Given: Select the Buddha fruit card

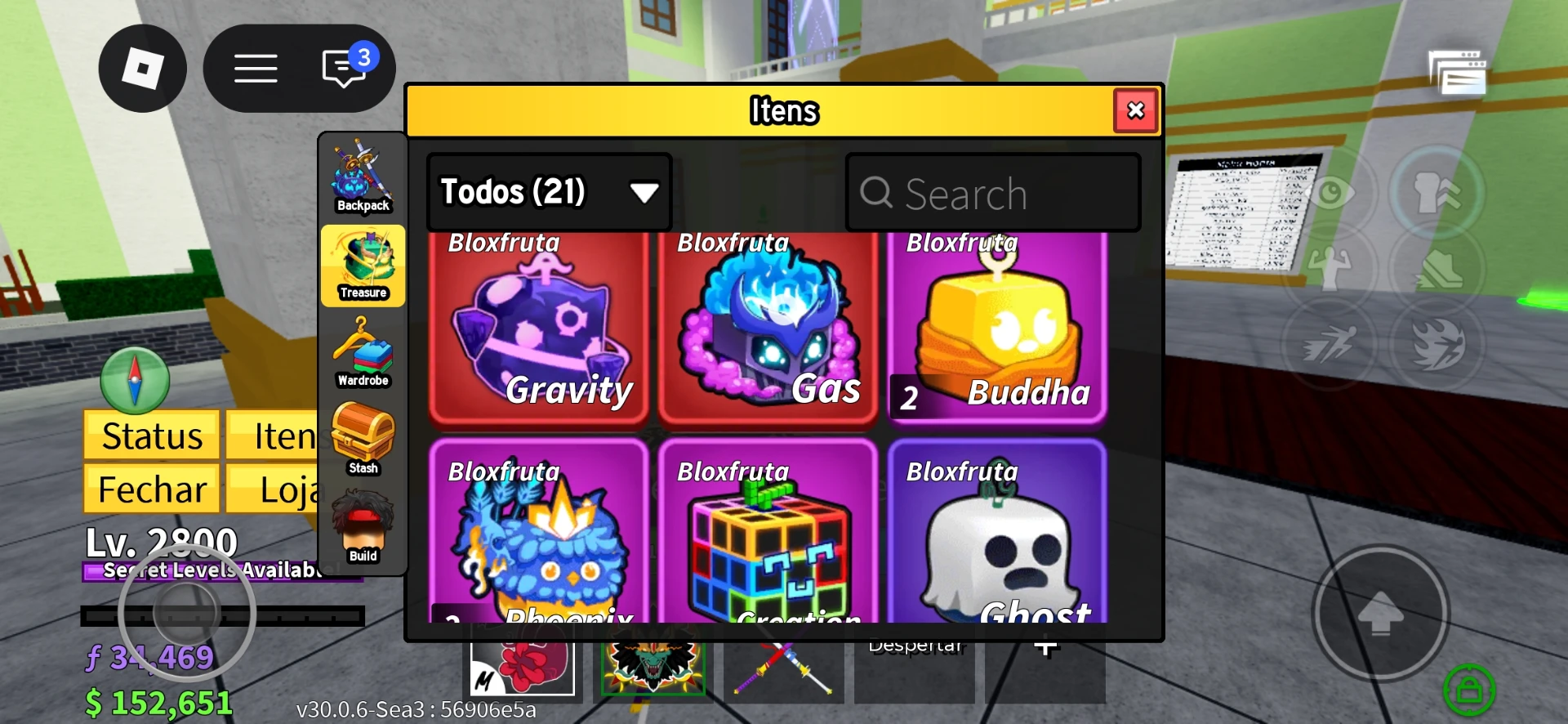Looking at the screenshot, I should click(997, 327).
